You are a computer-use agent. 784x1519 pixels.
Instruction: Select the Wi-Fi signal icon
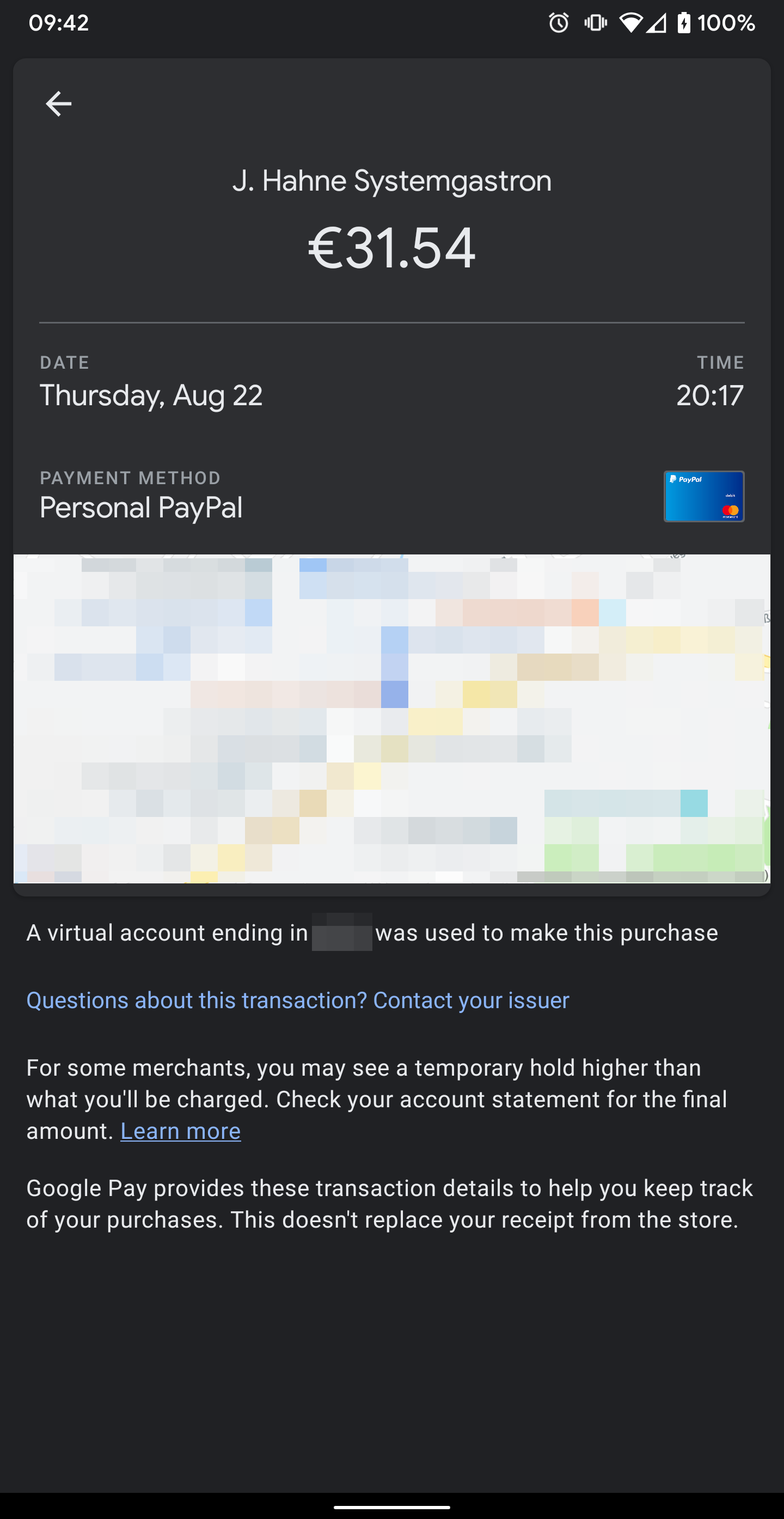[632, 22]
